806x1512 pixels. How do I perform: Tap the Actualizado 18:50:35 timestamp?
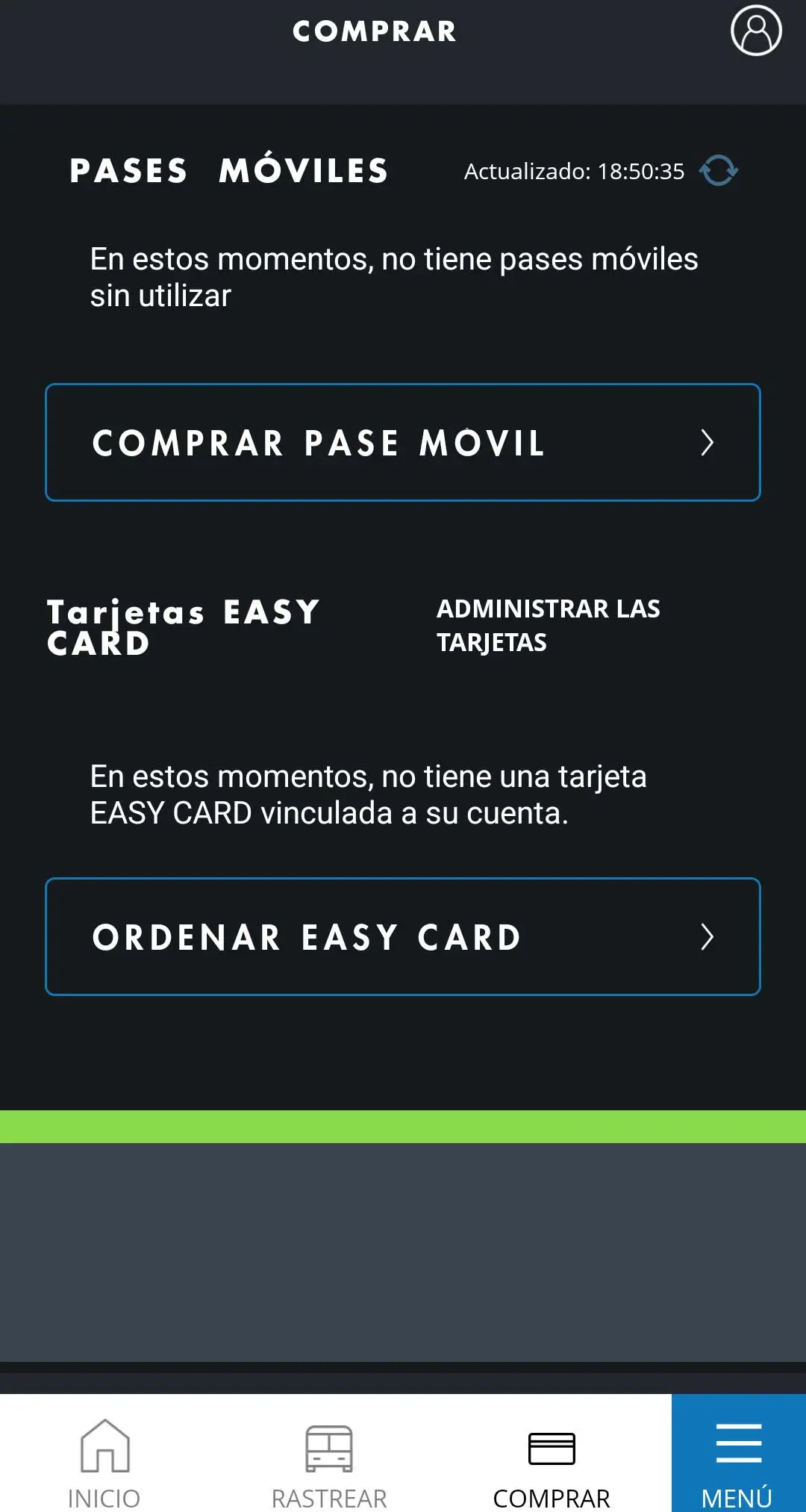(573, 171)
